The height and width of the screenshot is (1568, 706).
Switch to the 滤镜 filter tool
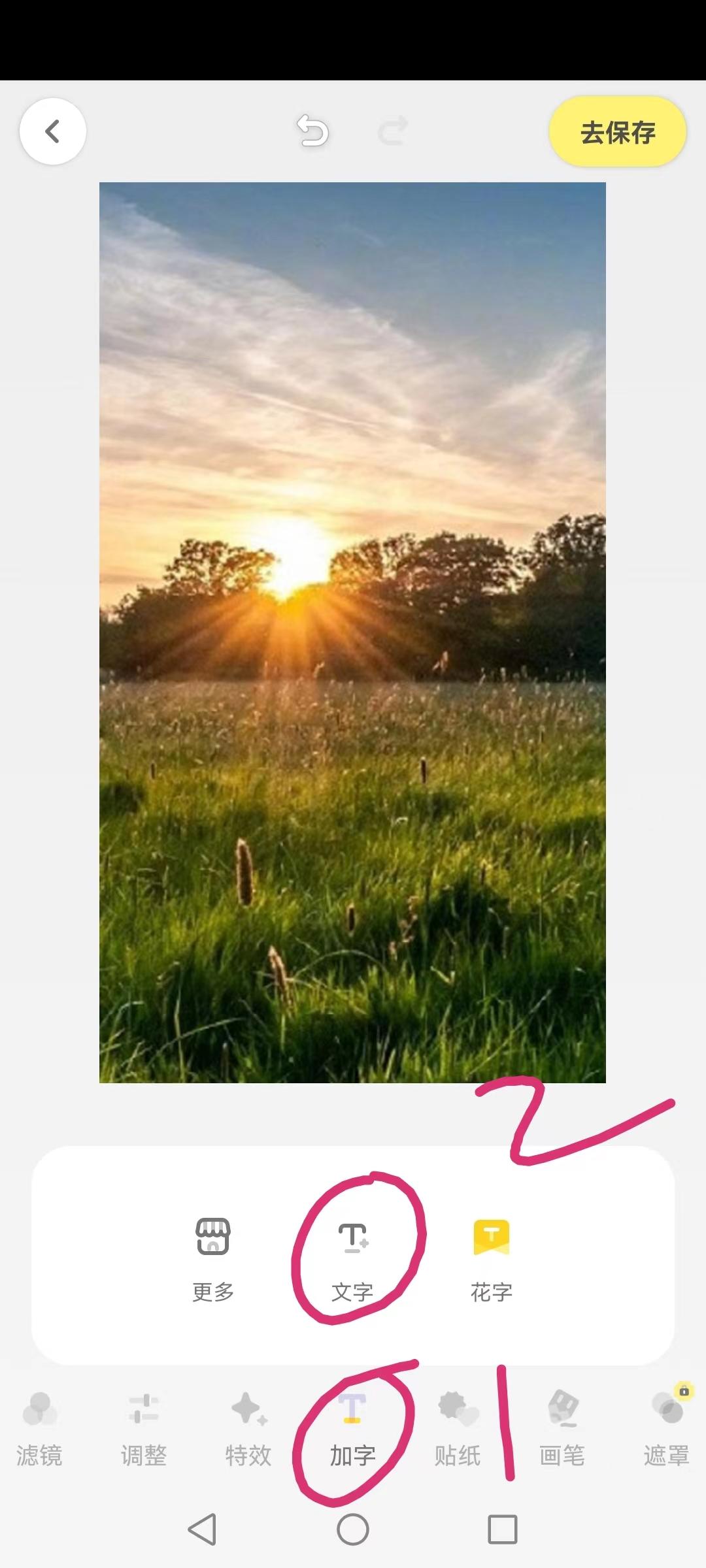coord(39,1429)
